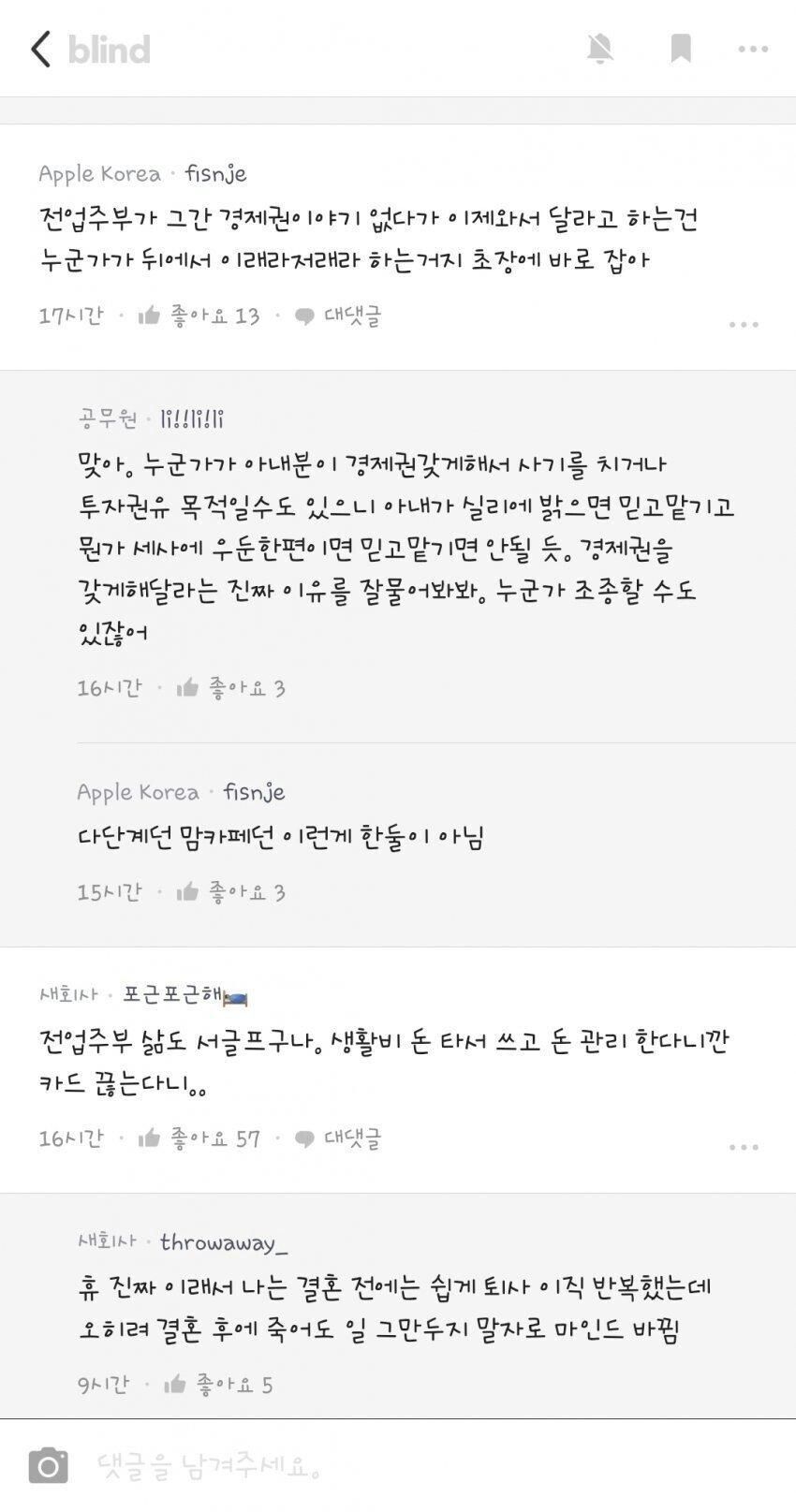This screenshot has width=796, height=1512.
Task: Toggle the muted notification bell
Action: 599,49
